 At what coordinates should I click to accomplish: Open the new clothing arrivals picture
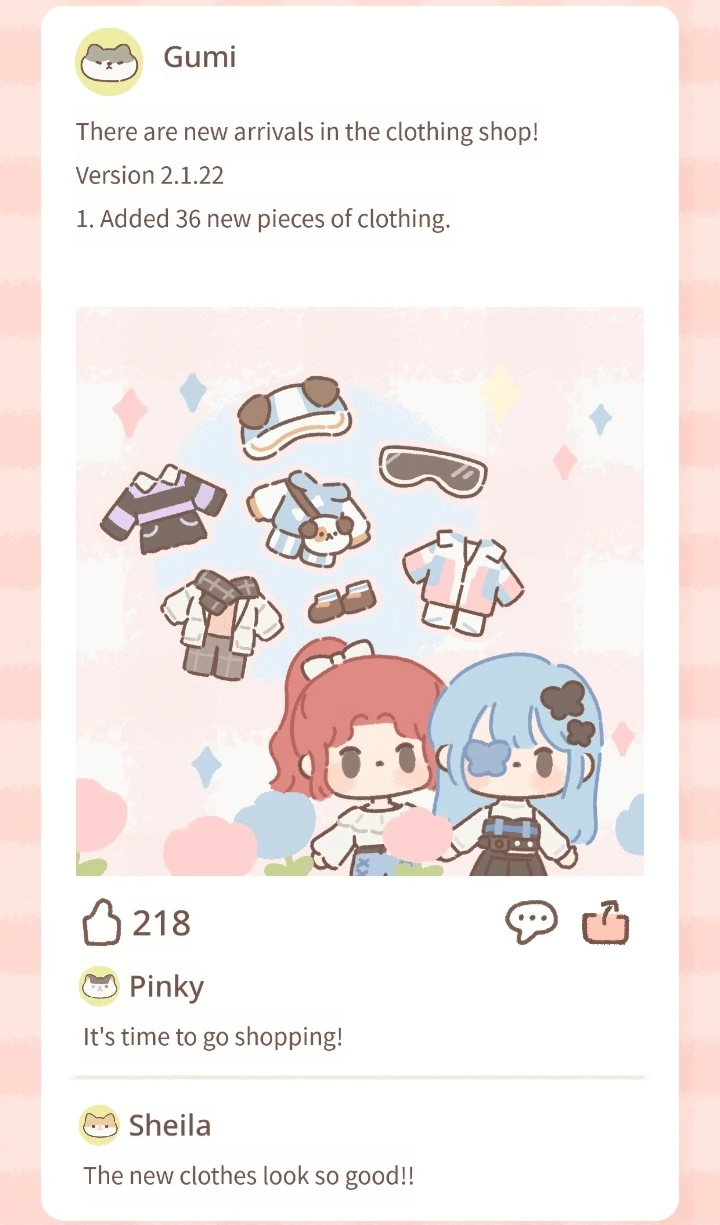click(360, 592)
